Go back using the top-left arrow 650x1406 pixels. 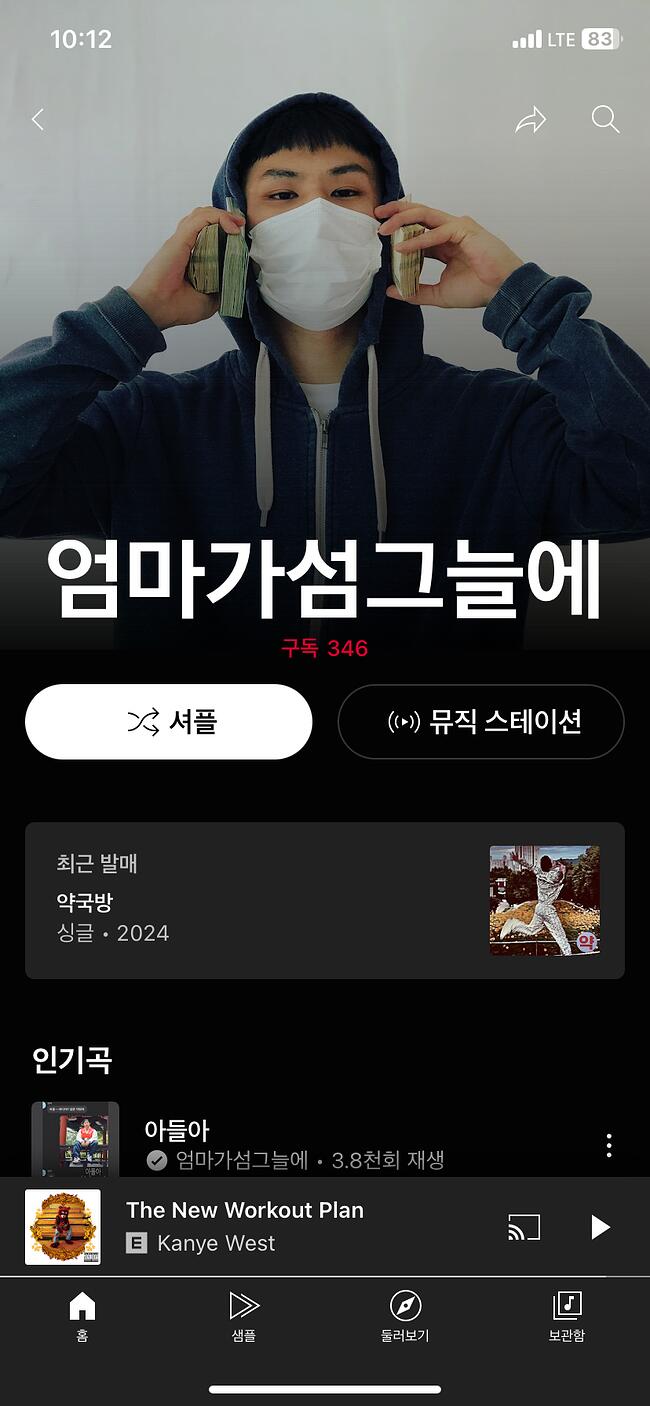click(x=38, y=120)
